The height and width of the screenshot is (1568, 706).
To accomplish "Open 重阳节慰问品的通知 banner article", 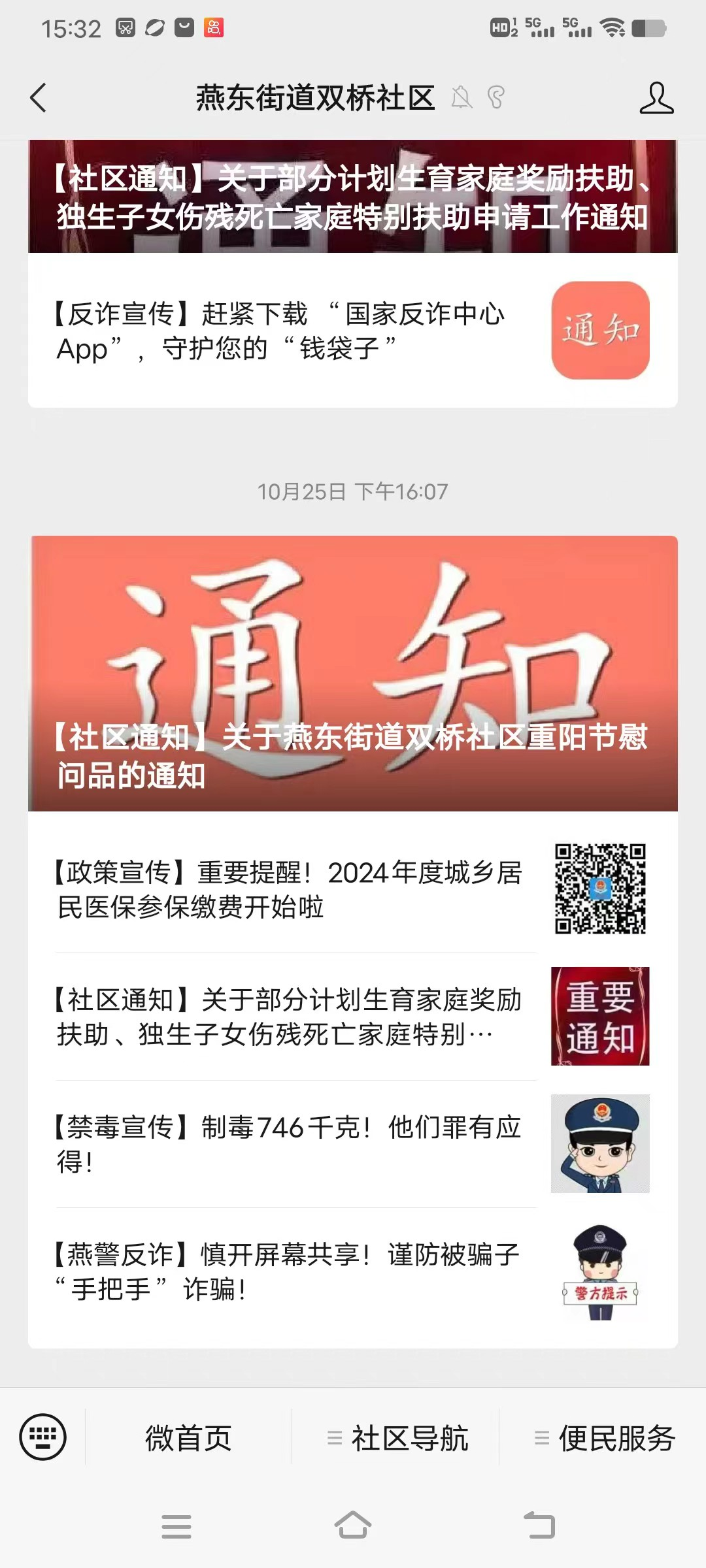I will tap(353, 674).
